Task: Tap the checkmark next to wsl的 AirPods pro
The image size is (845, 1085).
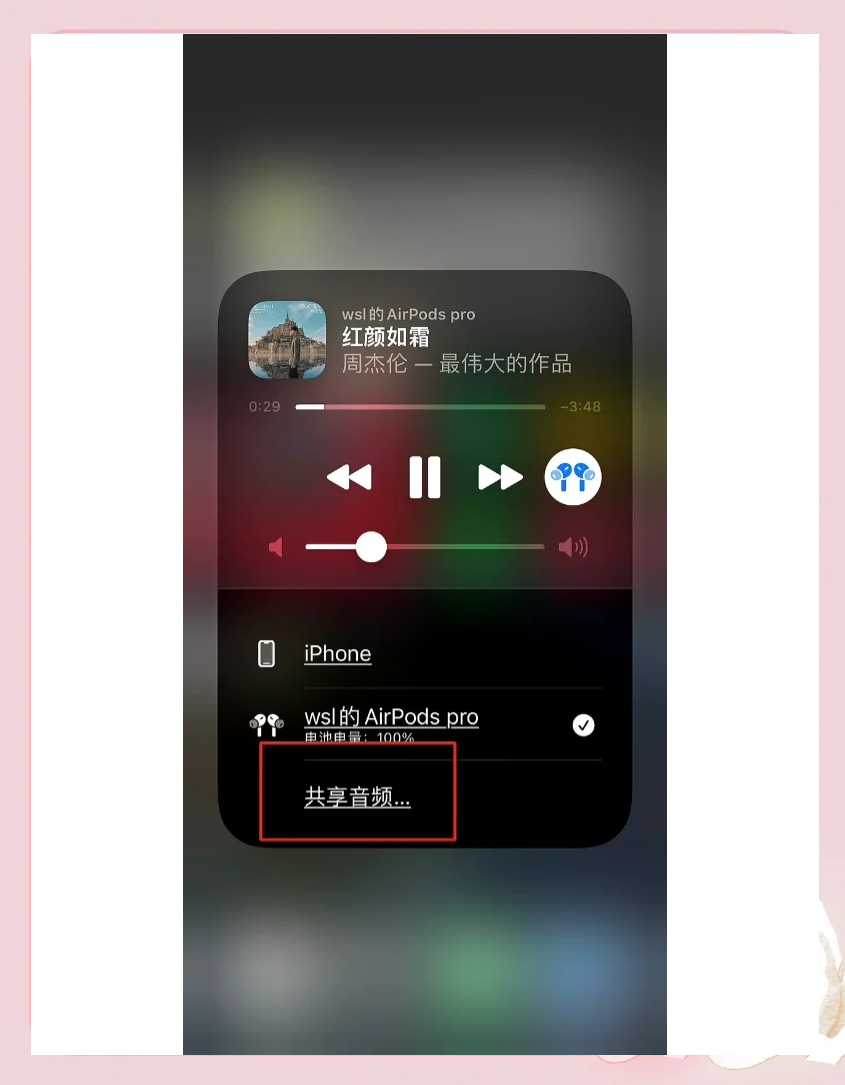Action: 583,724
